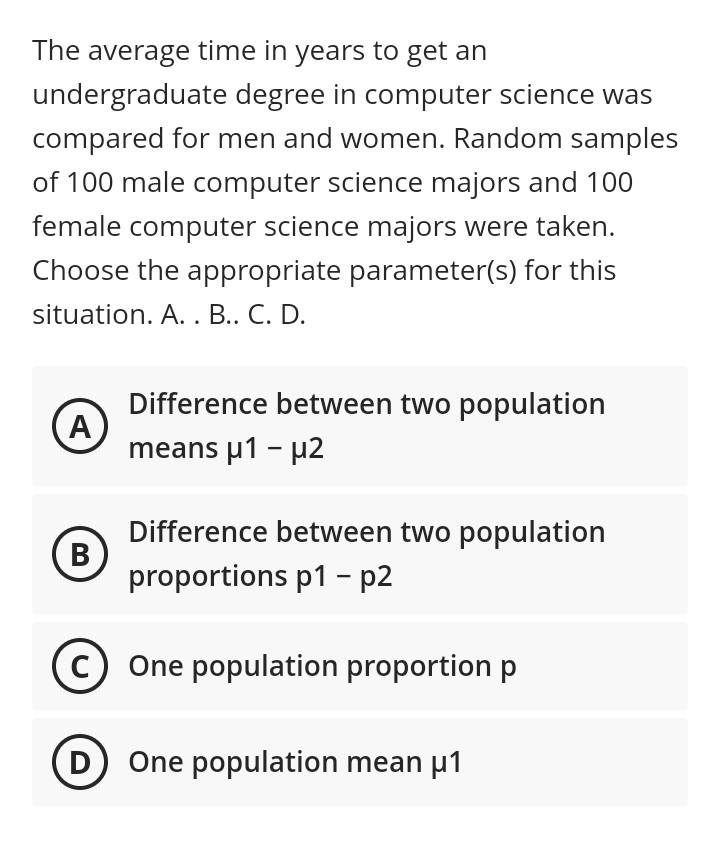
Task: Select the circled letter C marker
Action: tap(80, 665)
